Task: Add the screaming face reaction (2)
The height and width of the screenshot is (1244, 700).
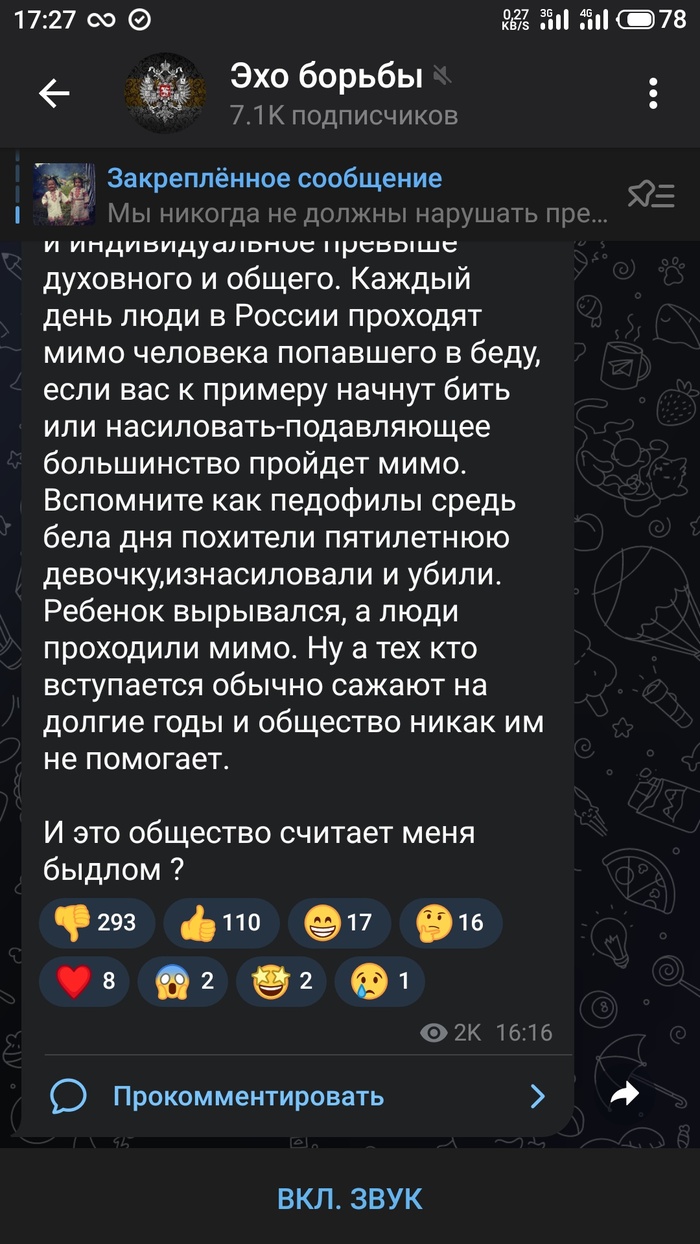Action: (183, 982)
